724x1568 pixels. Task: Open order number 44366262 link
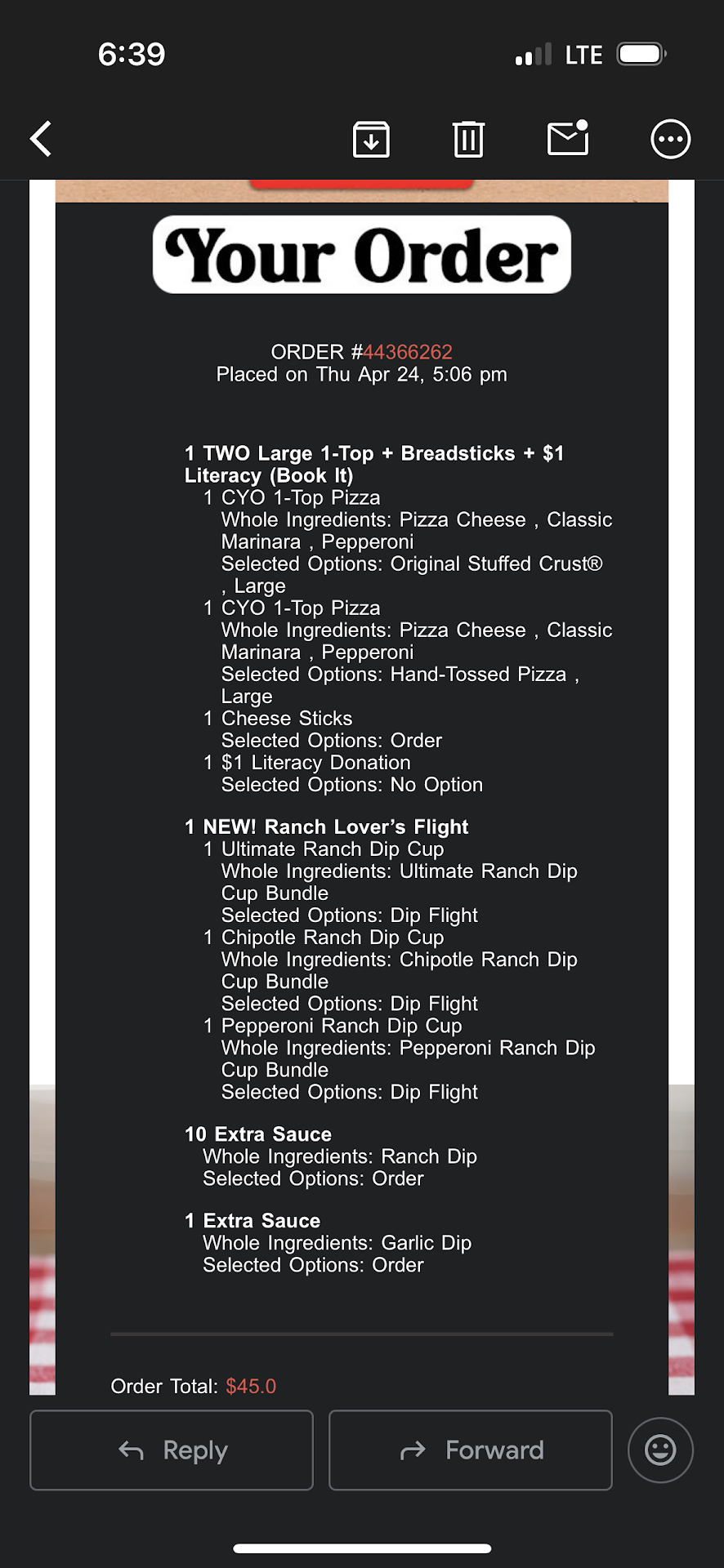pyautogui.click(x=407, y=352)
